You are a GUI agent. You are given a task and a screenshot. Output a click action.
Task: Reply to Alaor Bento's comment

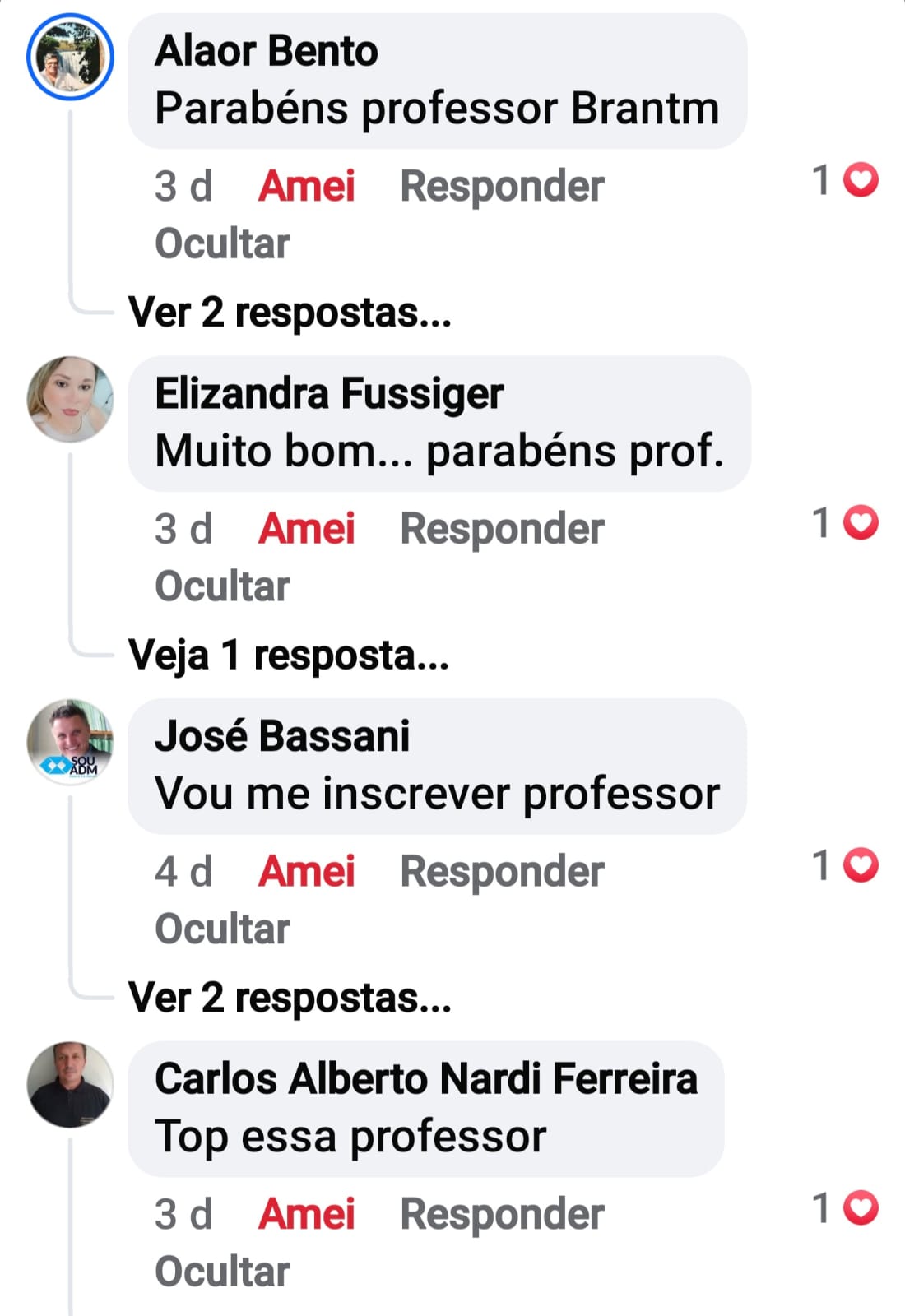(x=502, y=186)
